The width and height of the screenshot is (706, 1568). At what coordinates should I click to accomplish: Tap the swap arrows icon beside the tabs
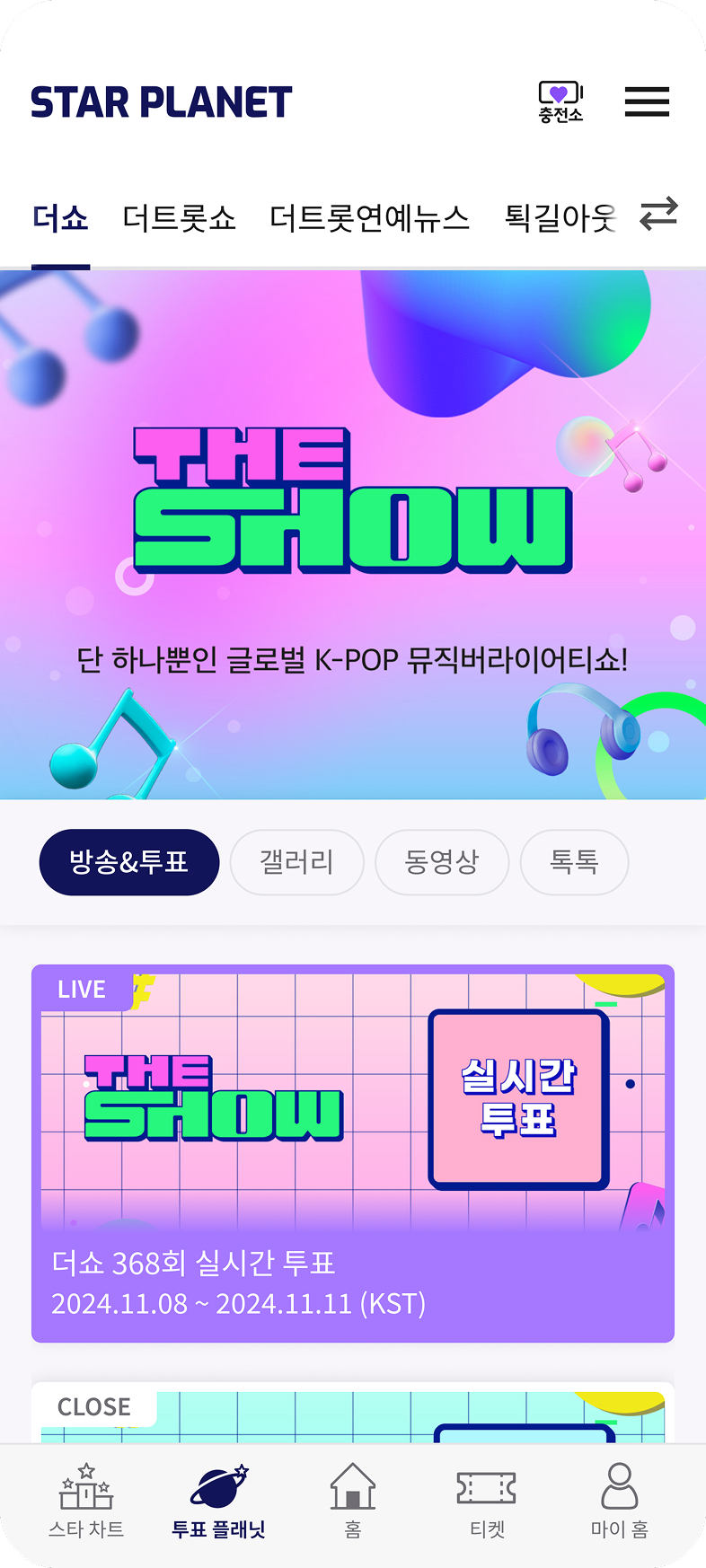click(658, 215)
